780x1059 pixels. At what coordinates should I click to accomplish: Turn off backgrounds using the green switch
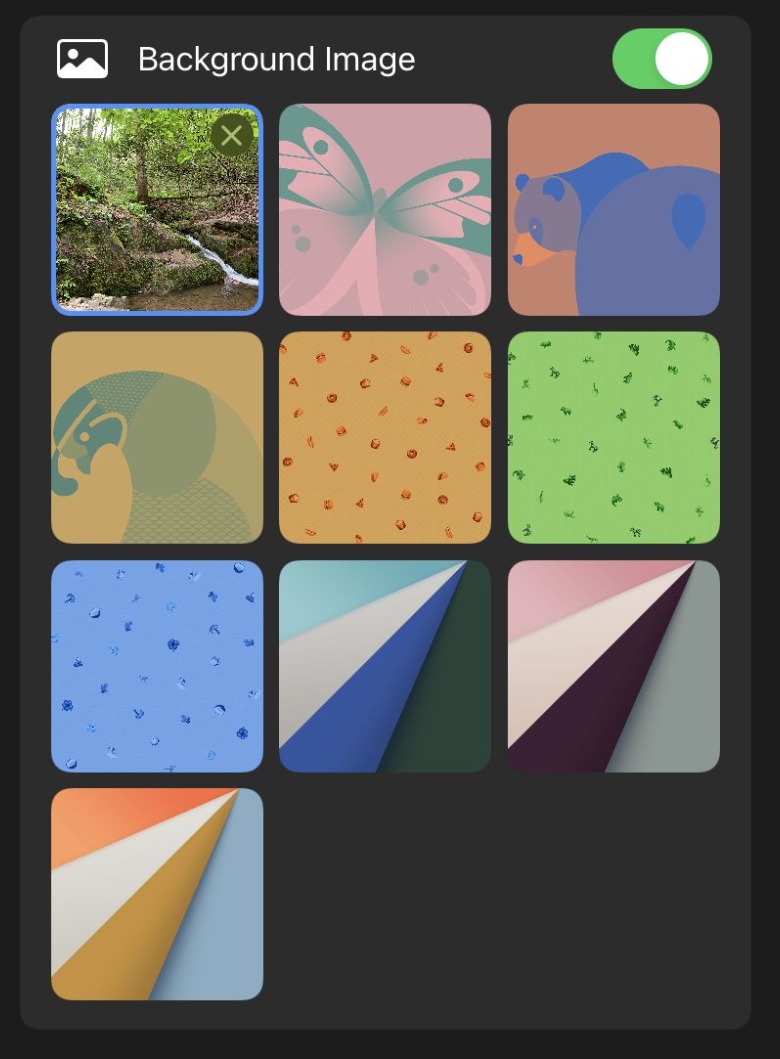click(662, 58)
